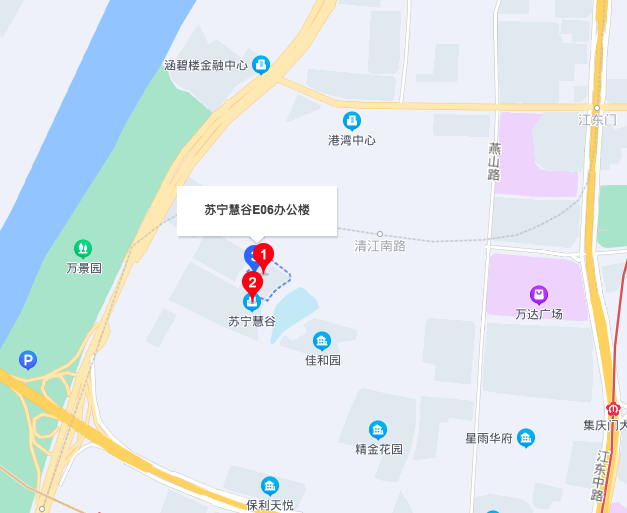
Task: Tap the red marker numbered 2
Action: tap(253, 284)
